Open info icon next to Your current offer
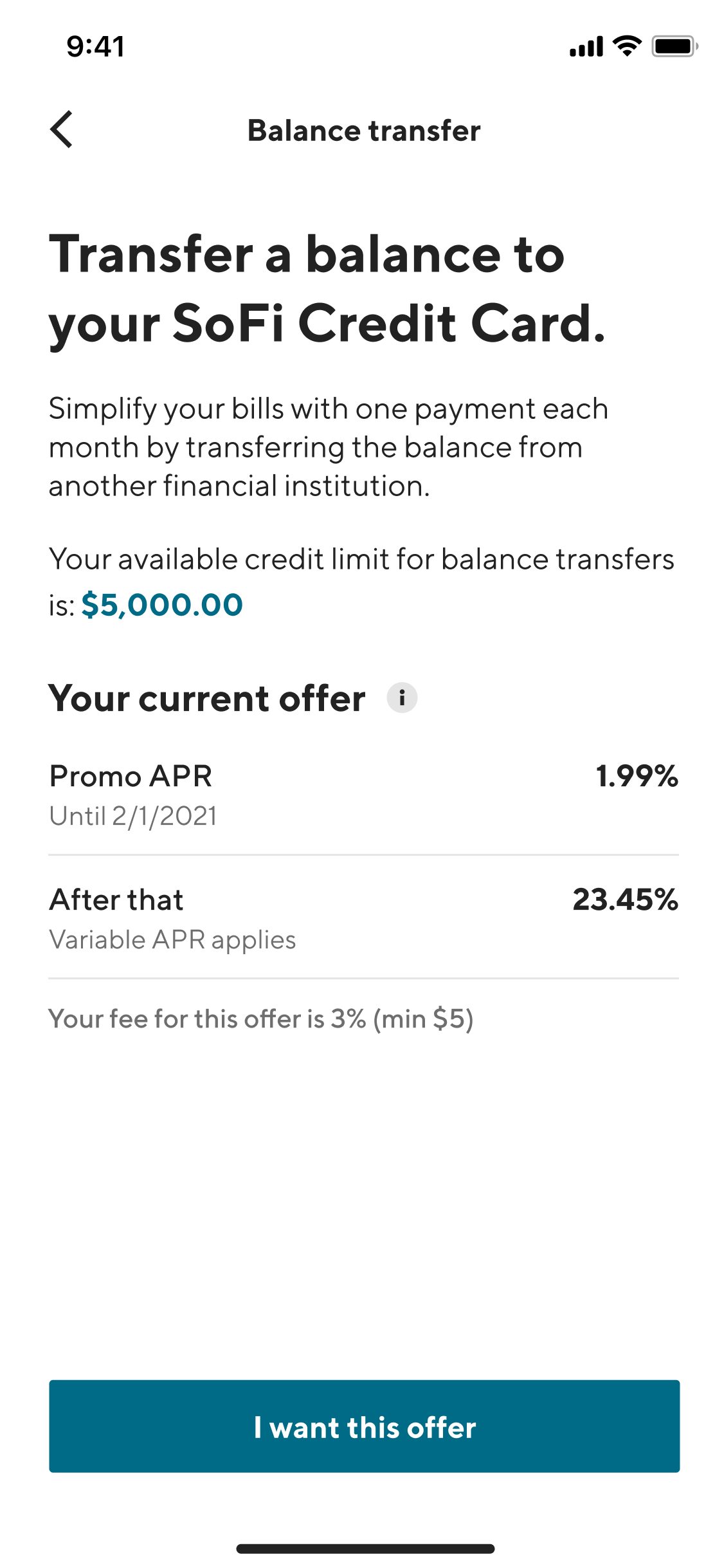Image resolution: width=724 pixels, height=1568 pixels. [x=402, y=697]
